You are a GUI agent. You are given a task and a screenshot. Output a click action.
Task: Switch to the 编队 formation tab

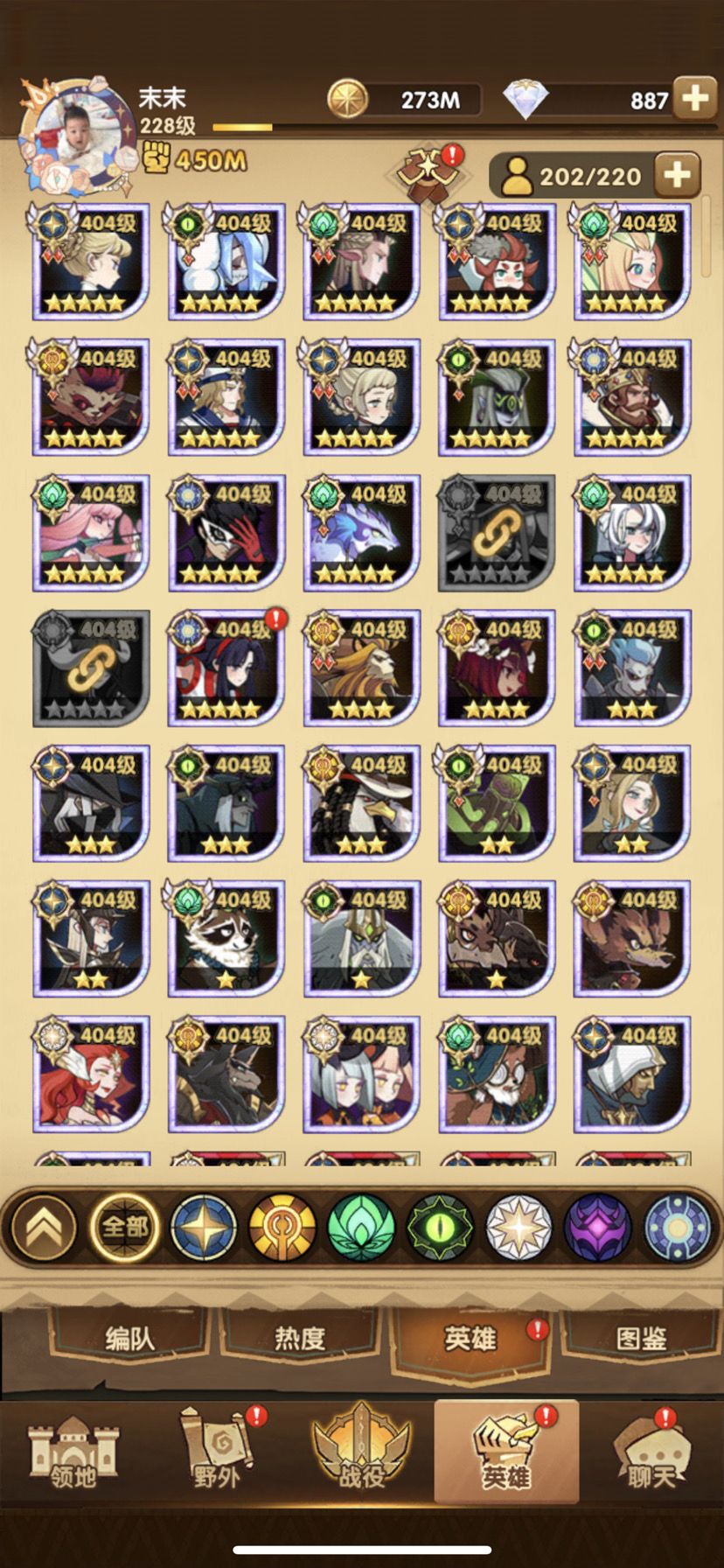(129, 1338)
